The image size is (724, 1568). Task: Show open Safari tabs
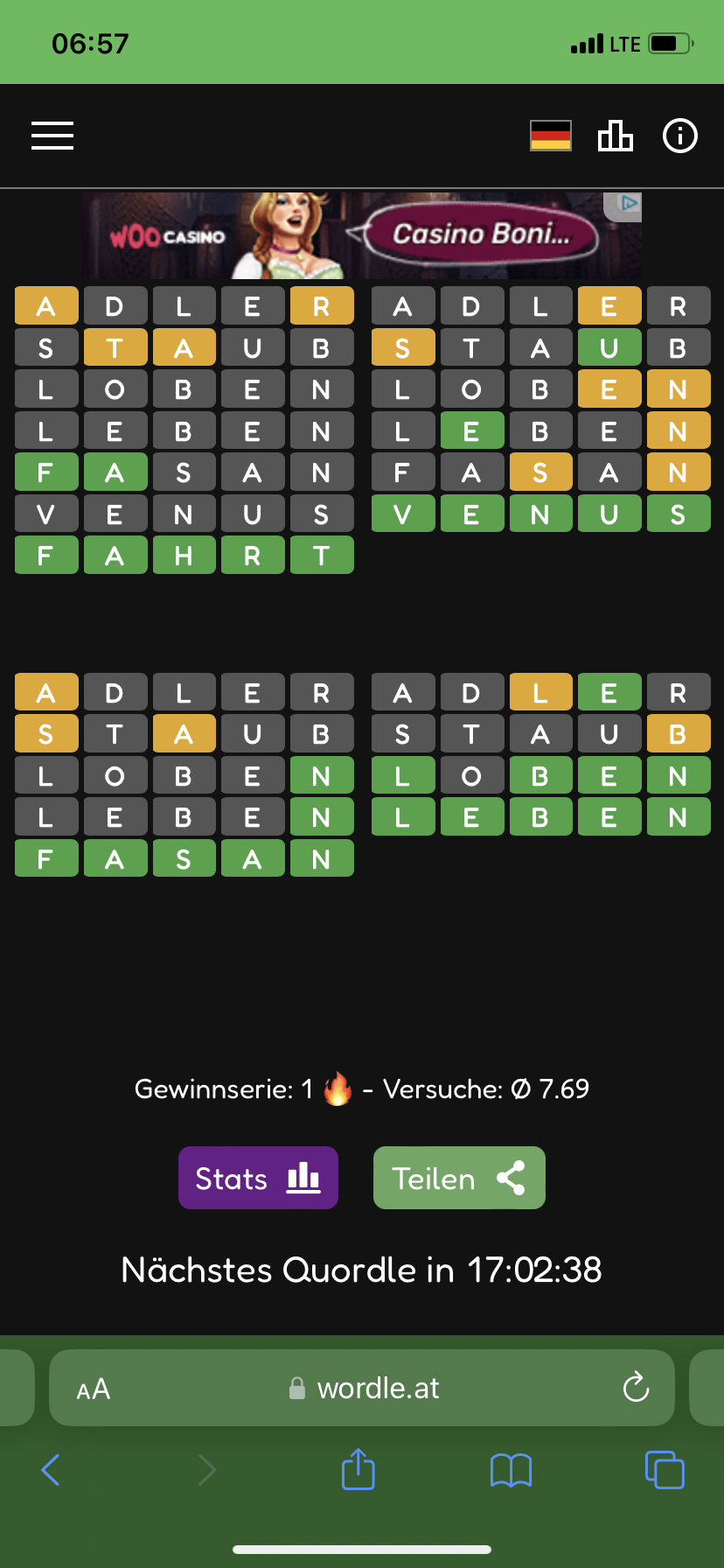coord(665,1470)
